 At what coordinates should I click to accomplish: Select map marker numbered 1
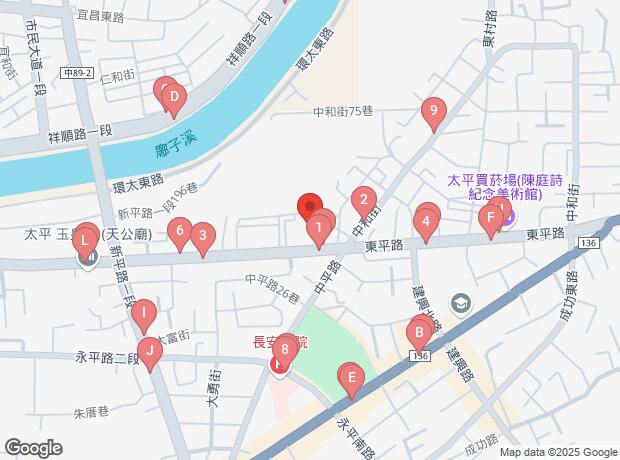click(318, 230)
